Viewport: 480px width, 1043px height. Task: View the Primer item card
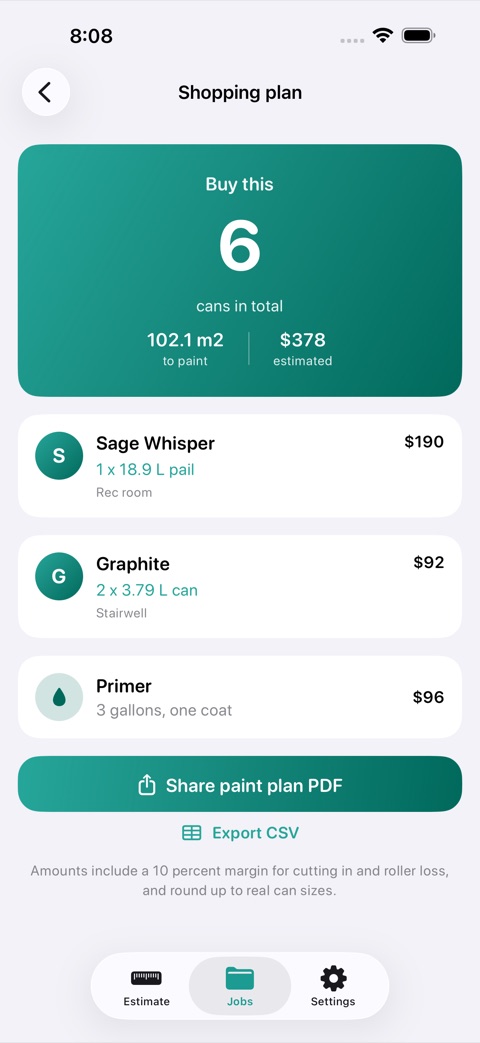[240, 697]
